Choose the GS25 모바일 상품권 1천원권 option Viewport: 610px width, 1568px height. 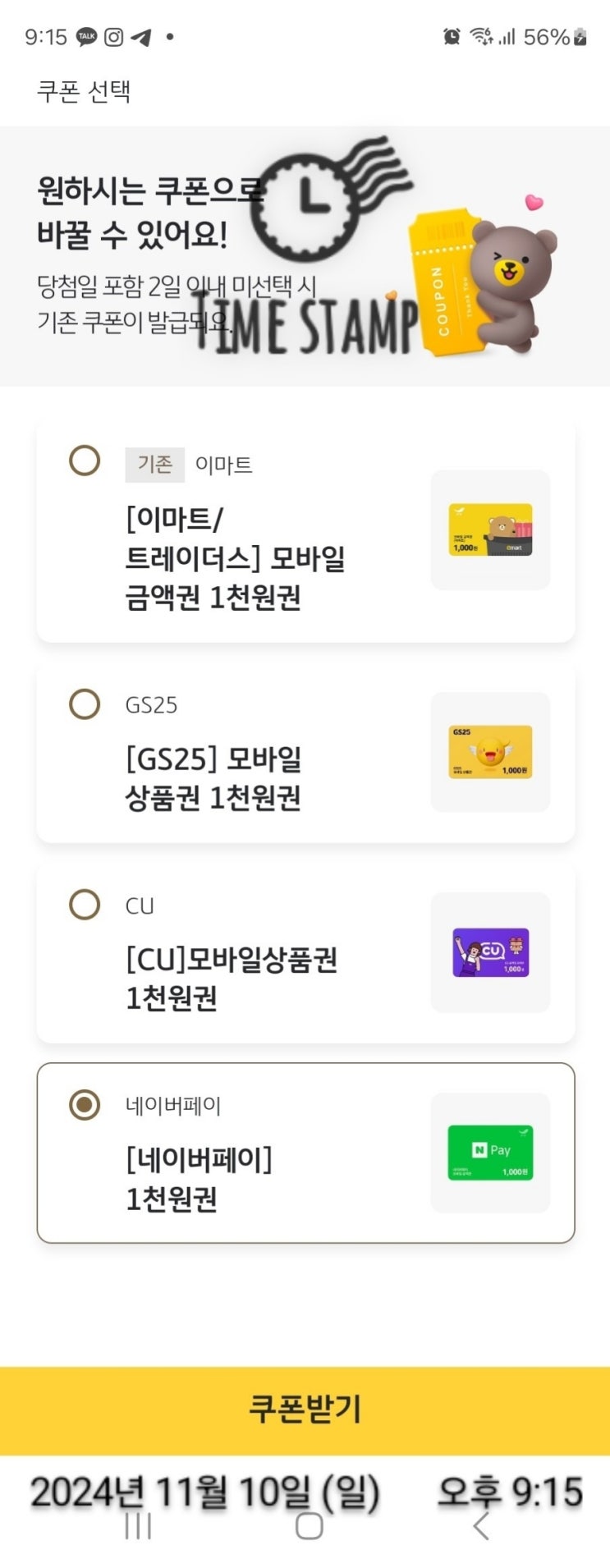pyautogui.click(x=85, y=704)
